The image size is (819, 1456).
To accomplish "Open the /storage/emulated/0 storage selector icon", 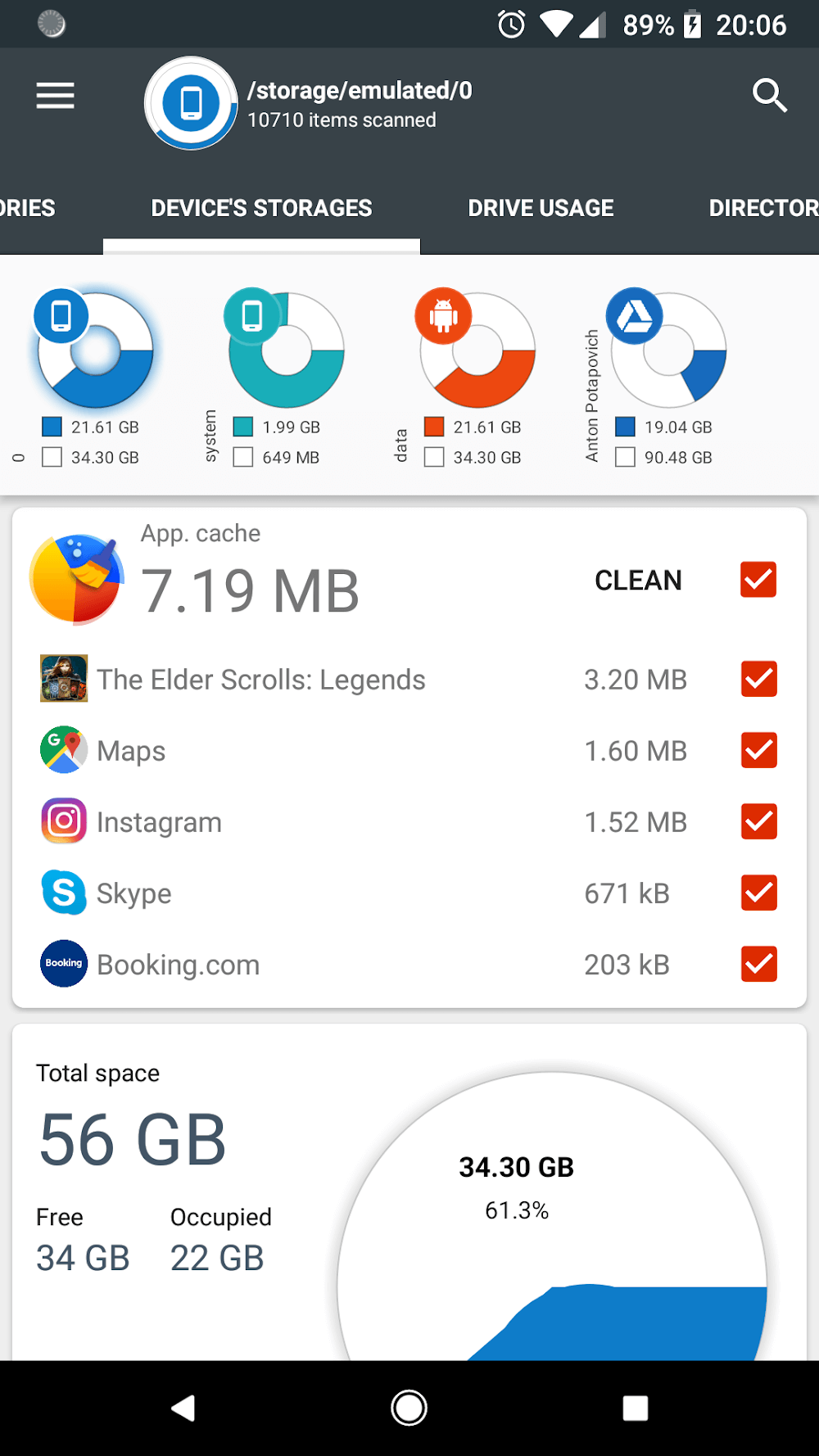I will [x=191, y=103].
